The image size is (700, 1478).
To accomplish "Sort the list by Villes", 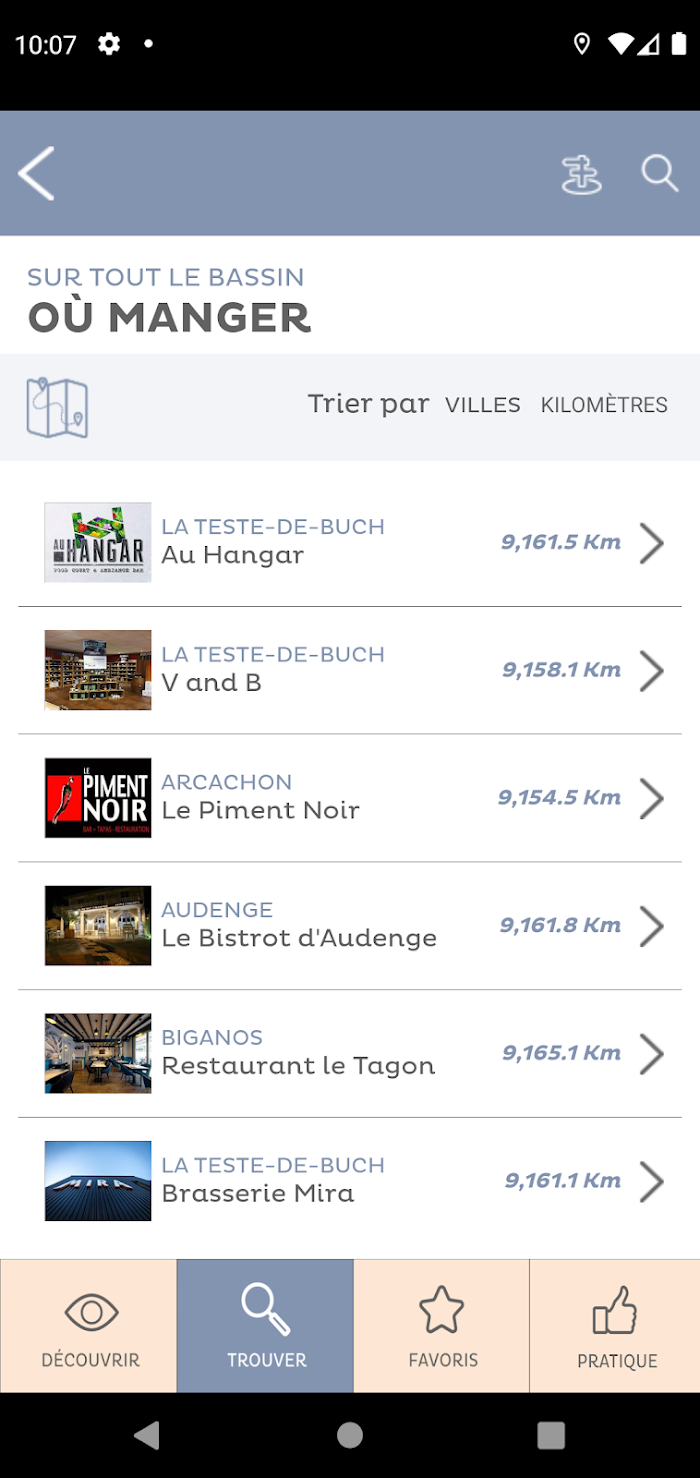I will pyautogui.click(x=483, y=405).
